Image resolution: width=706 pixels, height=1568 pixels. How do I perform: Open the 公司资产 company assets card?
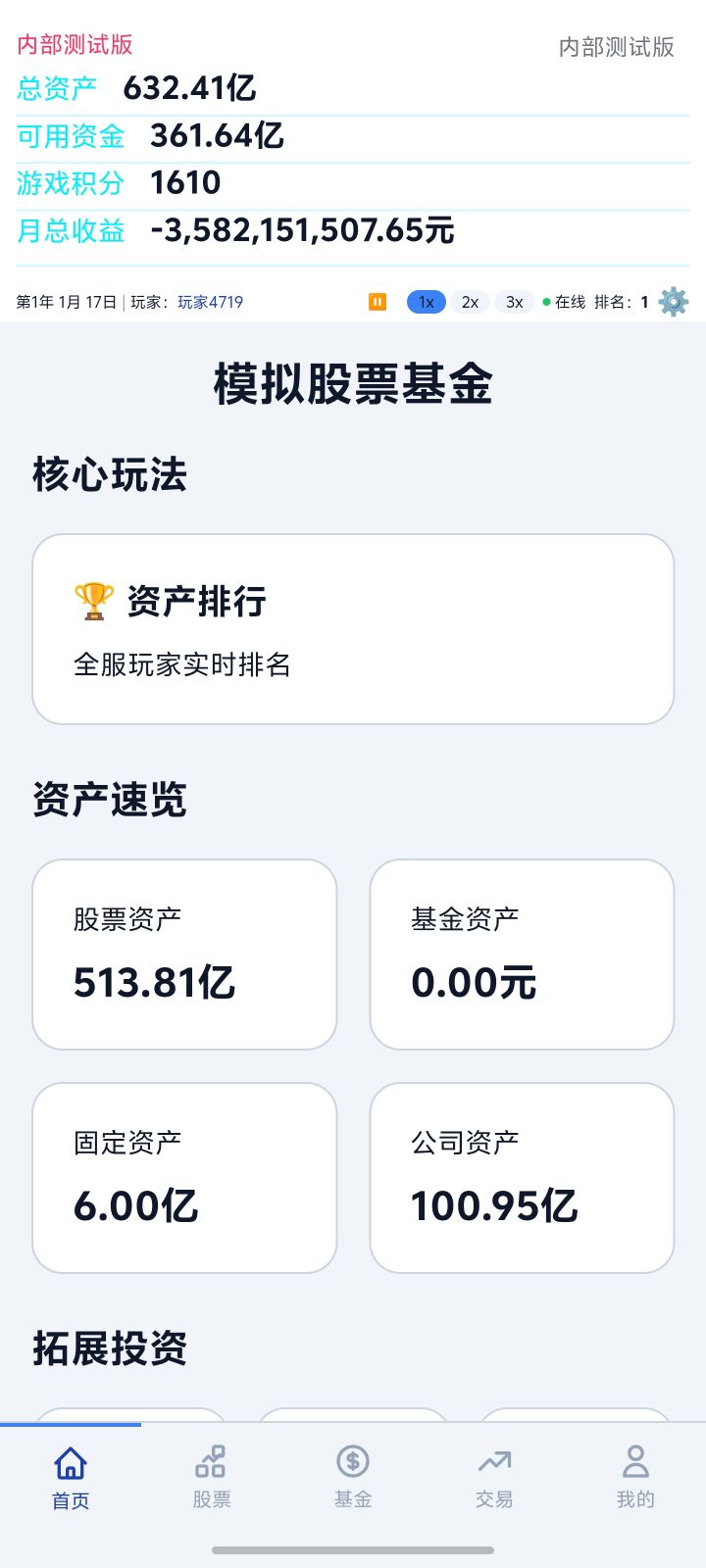(522, 1177)
